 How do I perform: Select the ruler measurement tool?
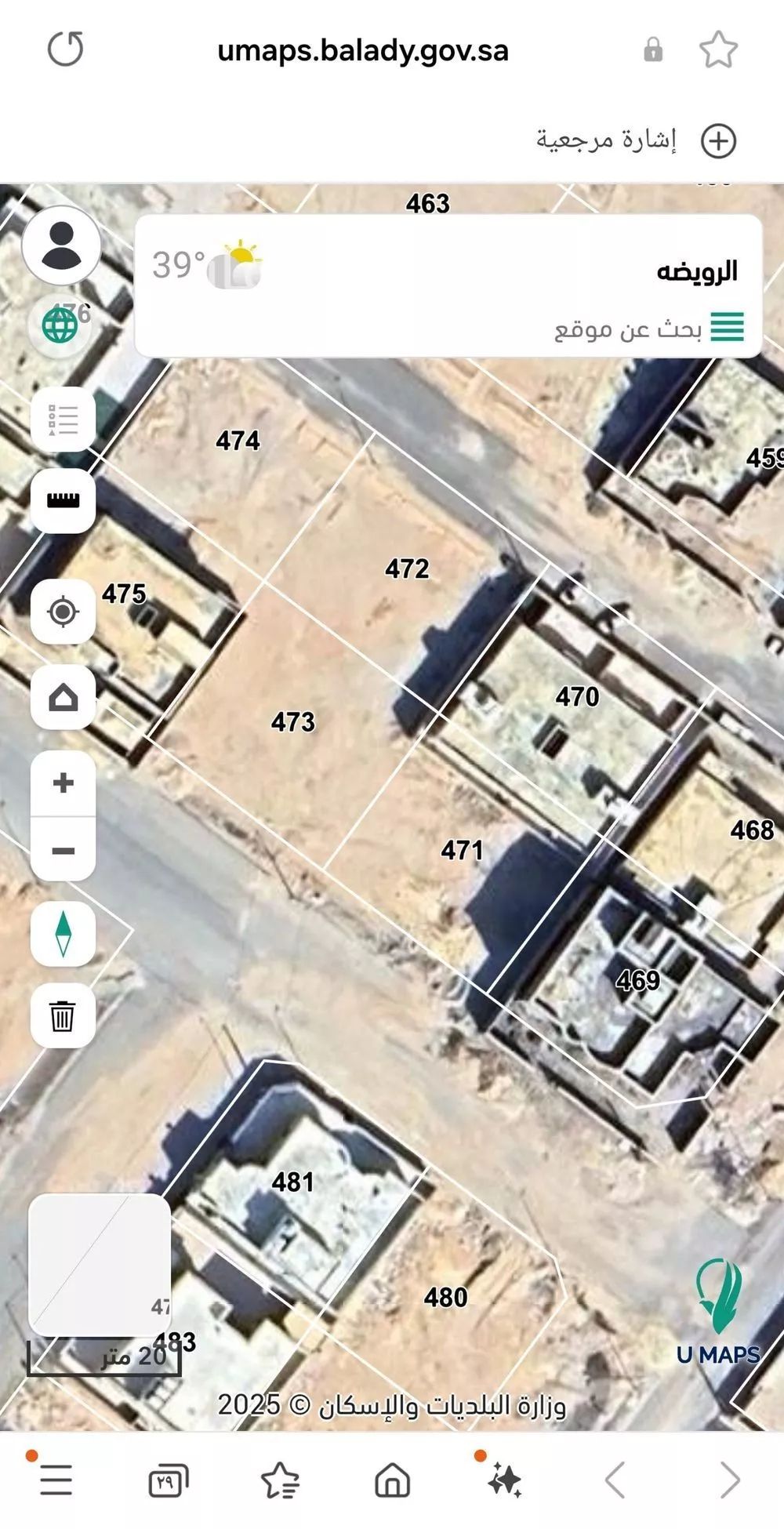click(x=63, y=500)
